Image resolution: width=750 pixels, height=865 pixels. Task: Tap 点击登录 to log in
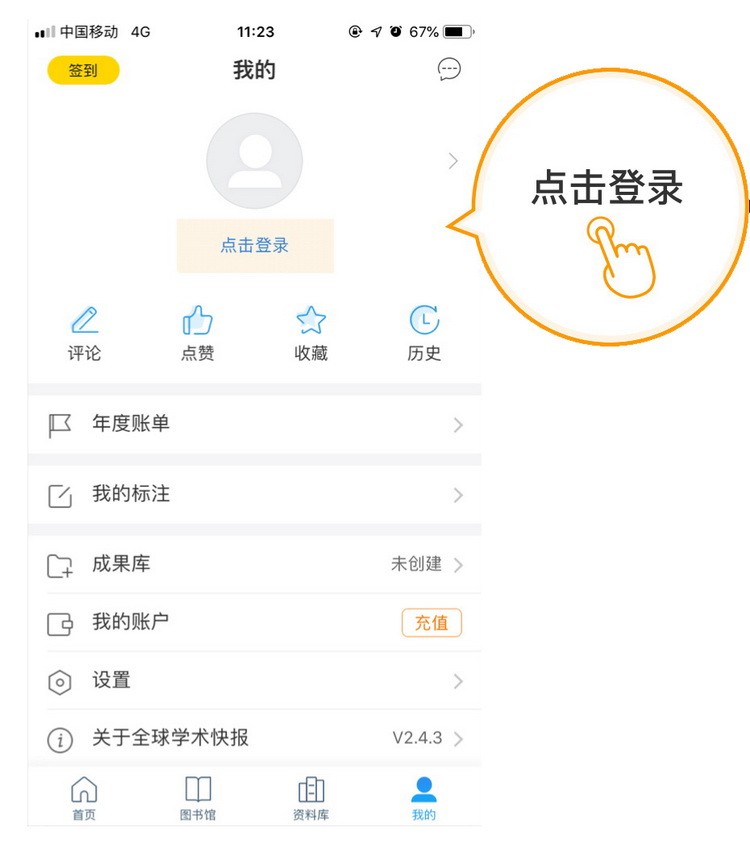point(255,245)
